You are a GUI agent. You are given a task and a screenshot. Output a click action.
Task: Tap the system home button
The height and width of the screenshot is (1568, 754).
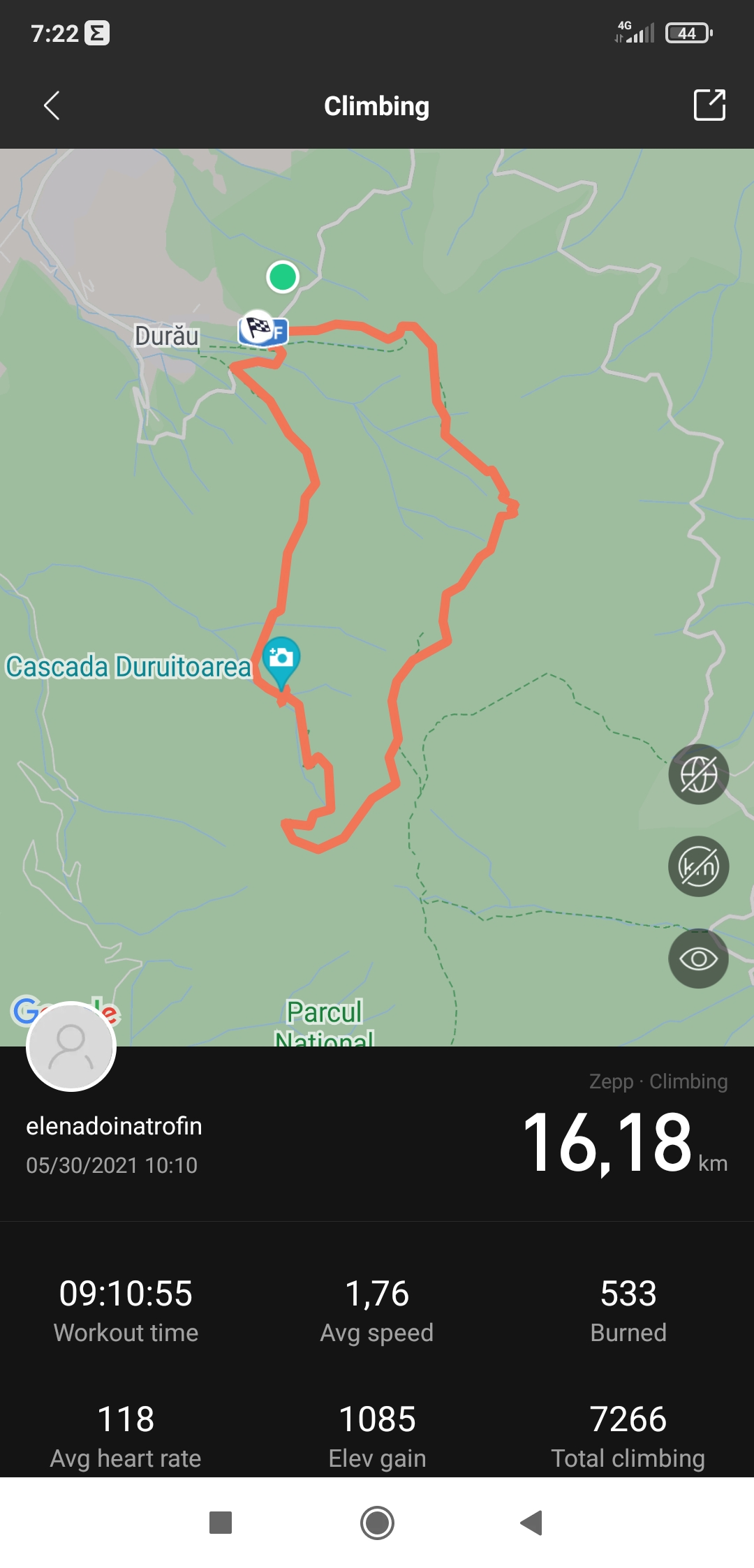click(377, 1523)
